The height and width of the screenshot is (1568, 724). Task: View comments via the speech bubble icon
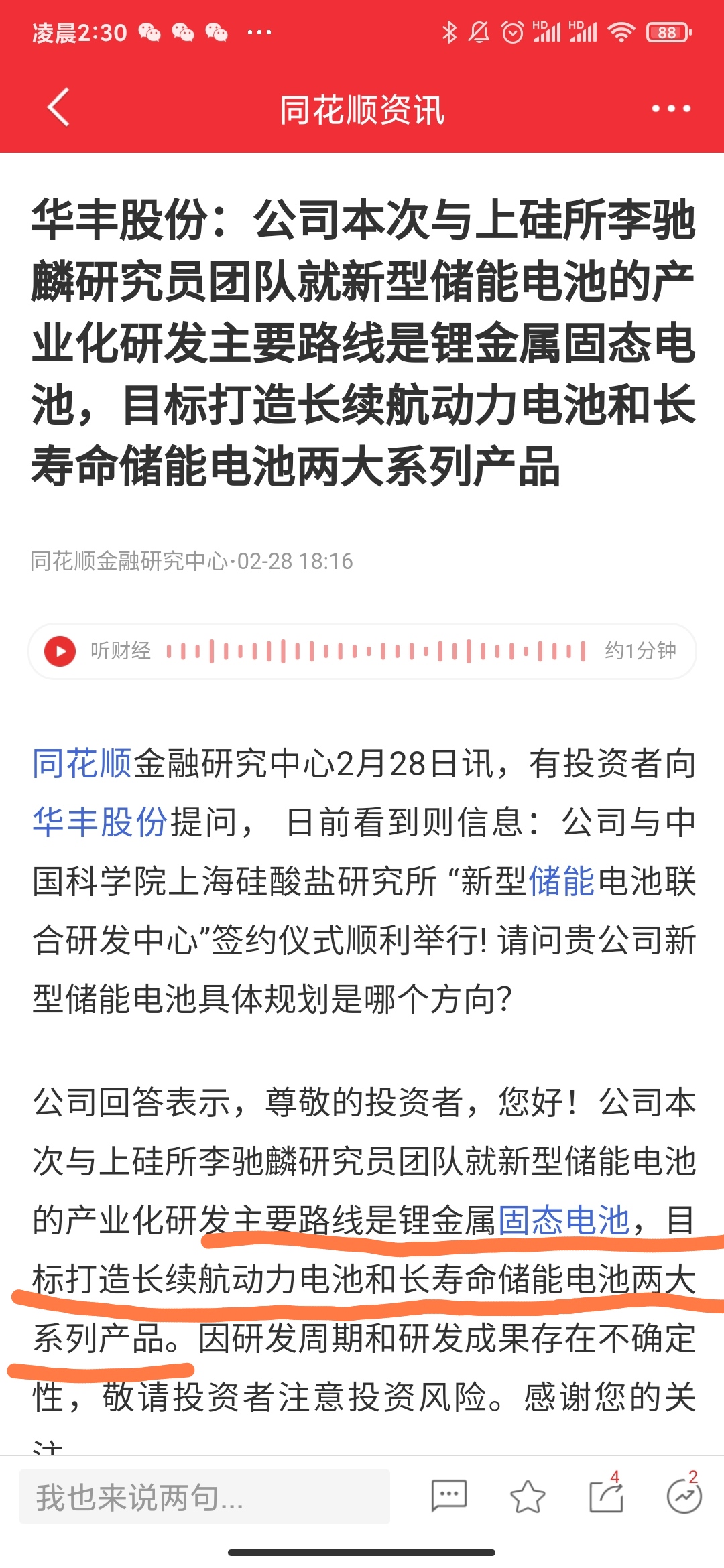click(448, 1496)
